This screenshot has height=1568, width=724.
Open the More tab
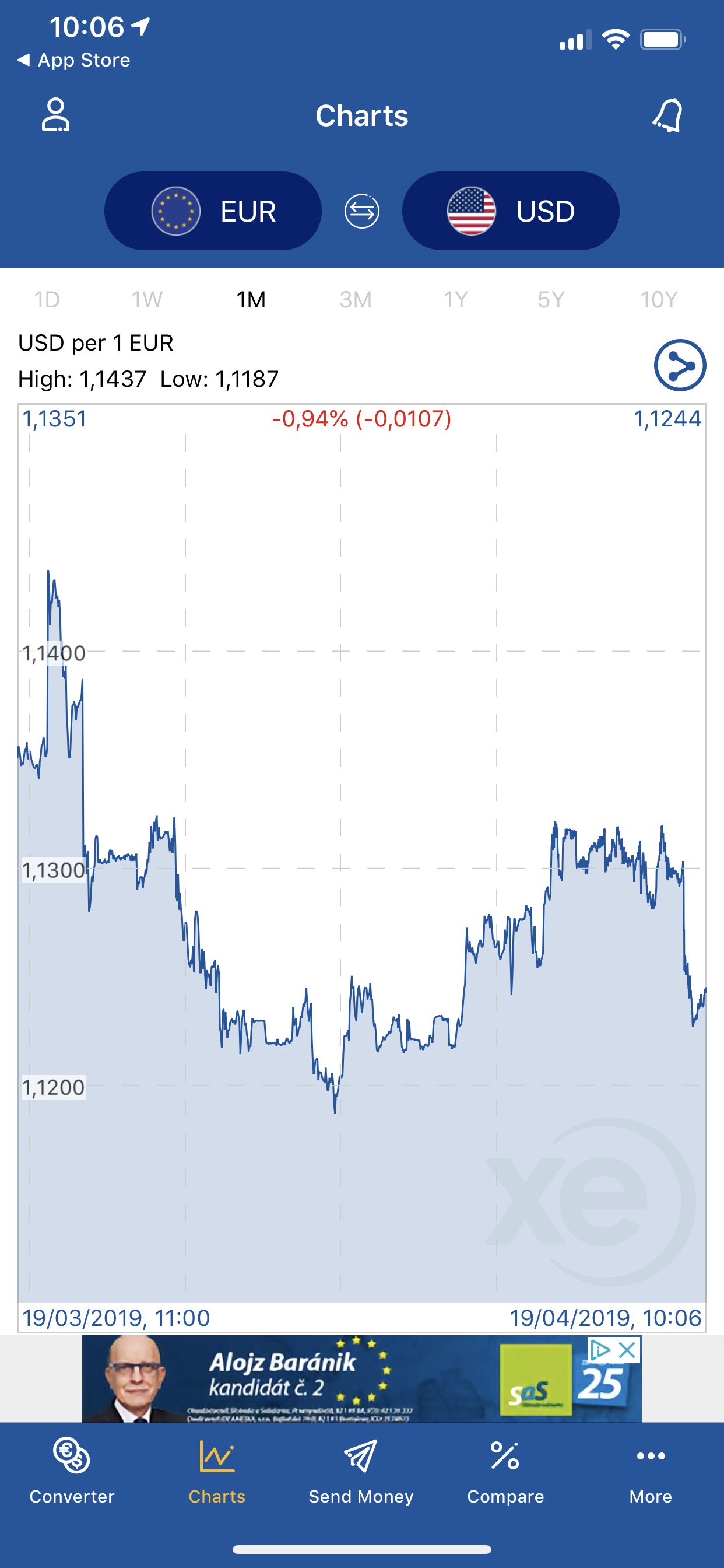click(x=651, y=1471)
